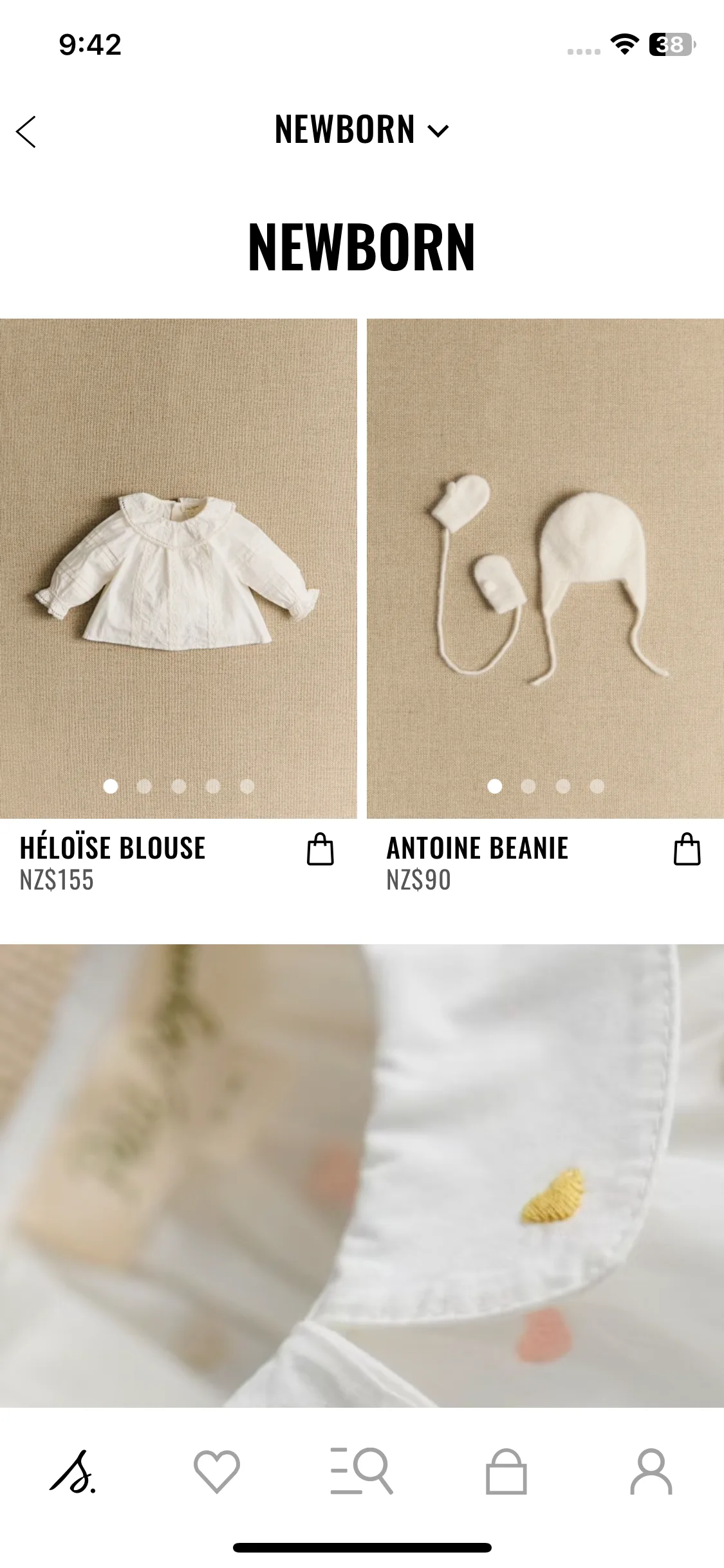This screenshot has width=724, height=1568.
Task: Switch to the home tab with brand logo
Action: point(73,1471)
